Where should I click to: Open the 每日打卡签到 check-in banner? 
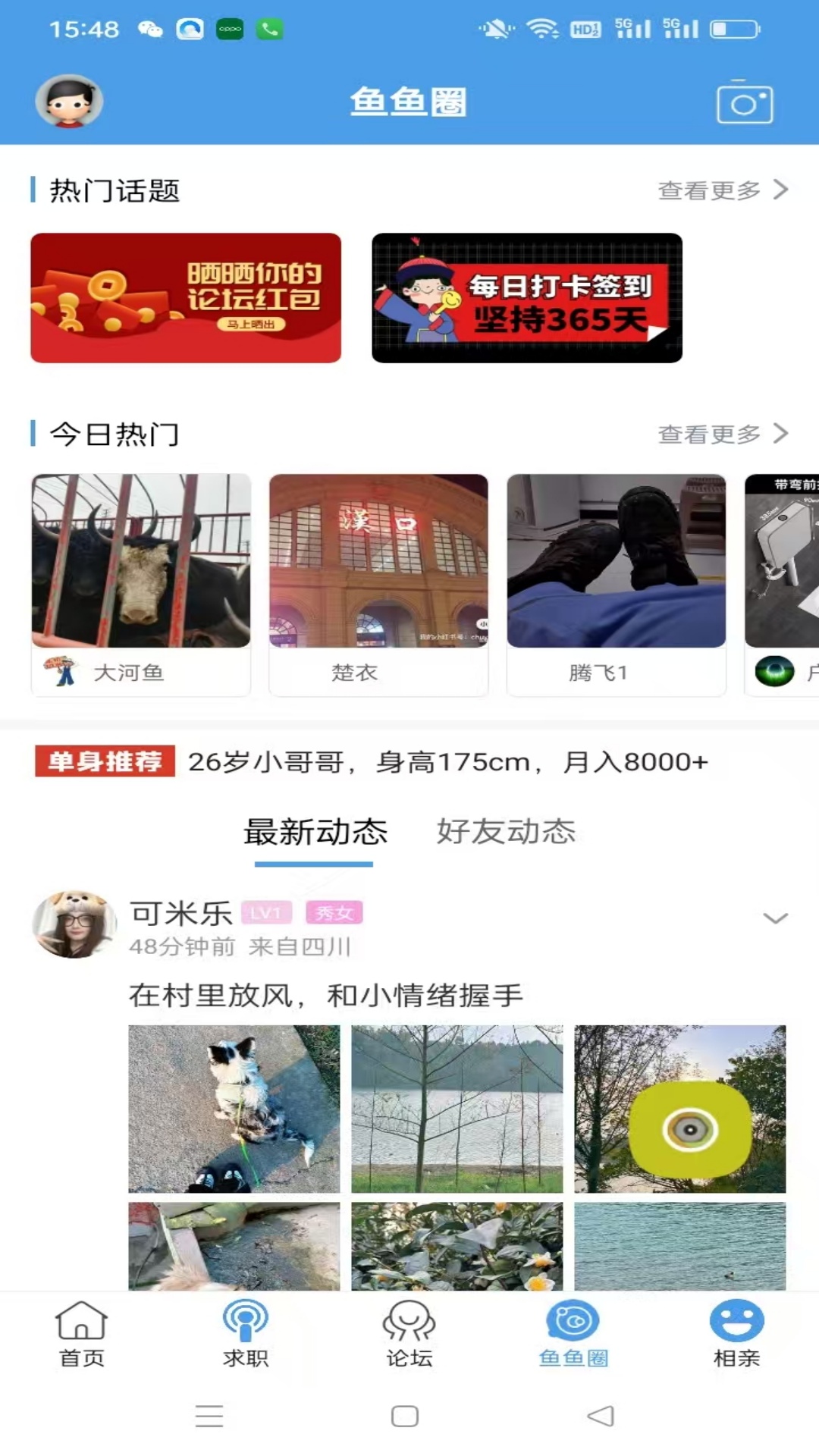point(527,297)
